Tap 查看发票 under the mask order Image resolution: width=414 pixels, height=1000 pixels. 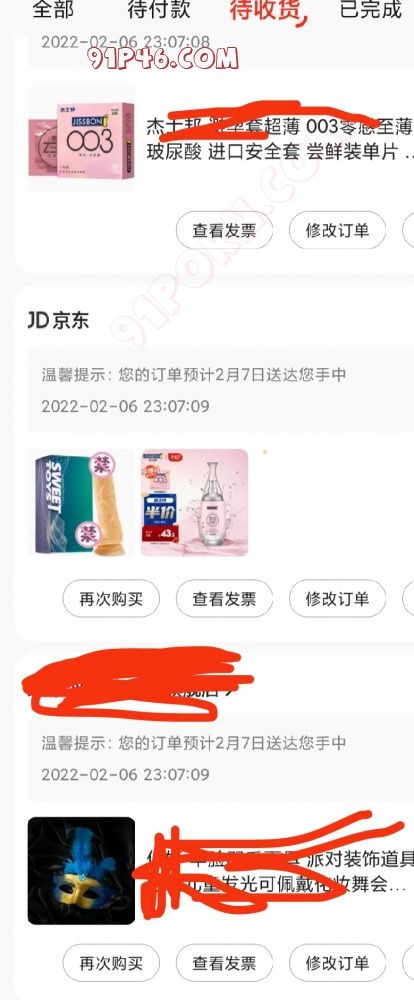[x=225, y=963]
